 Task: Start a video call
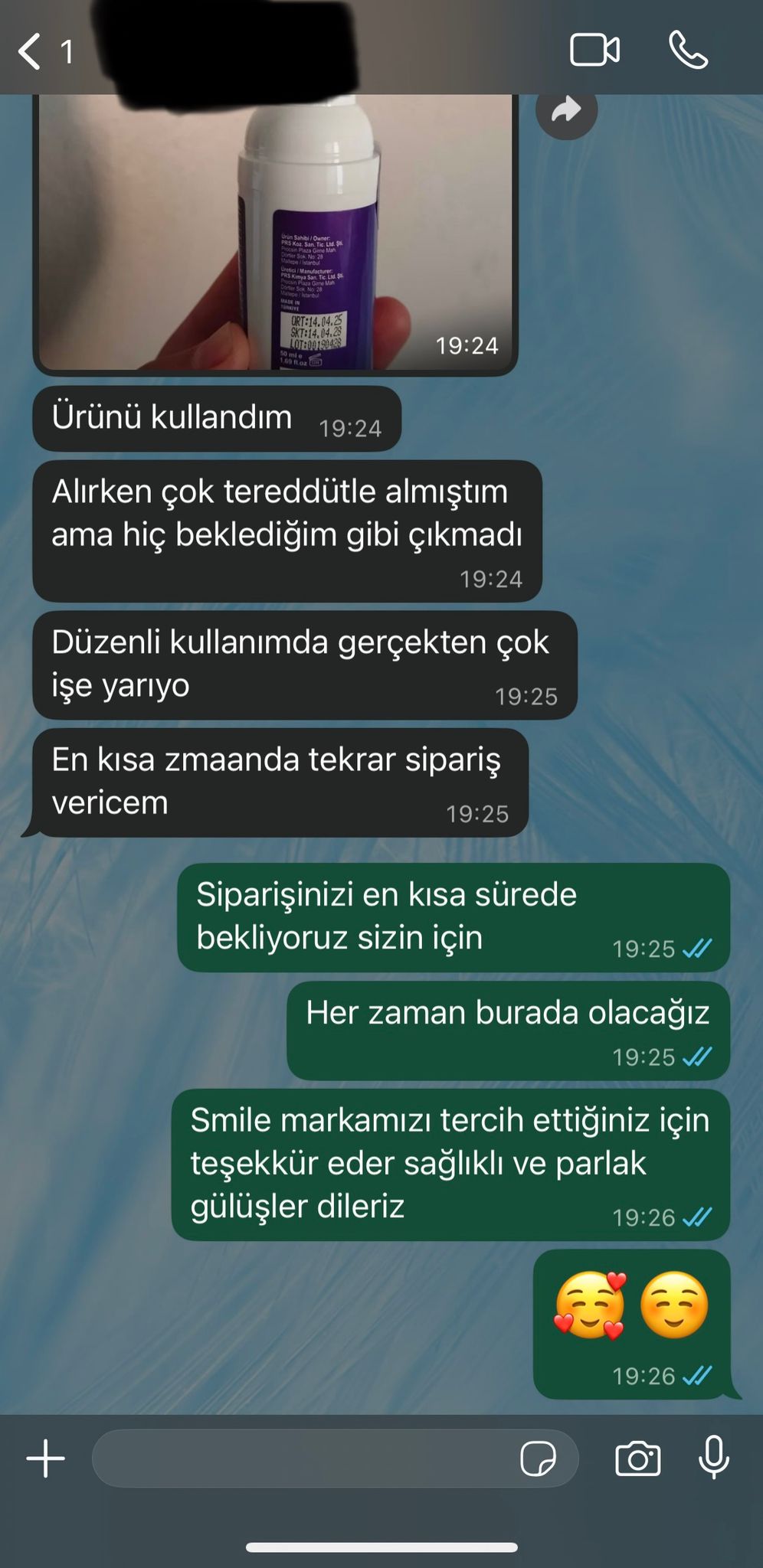coord(594,51)
